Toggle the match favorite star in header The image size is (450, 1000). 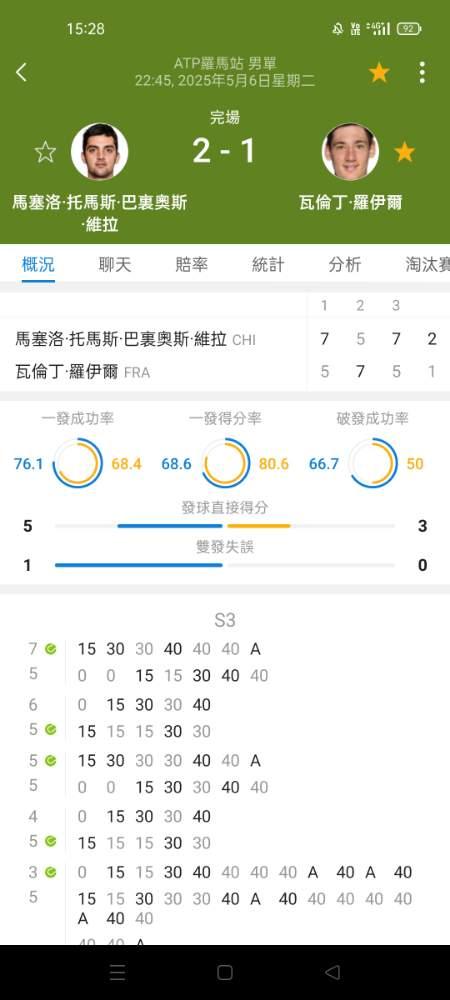pyautogui.click(x=379, y=73)
